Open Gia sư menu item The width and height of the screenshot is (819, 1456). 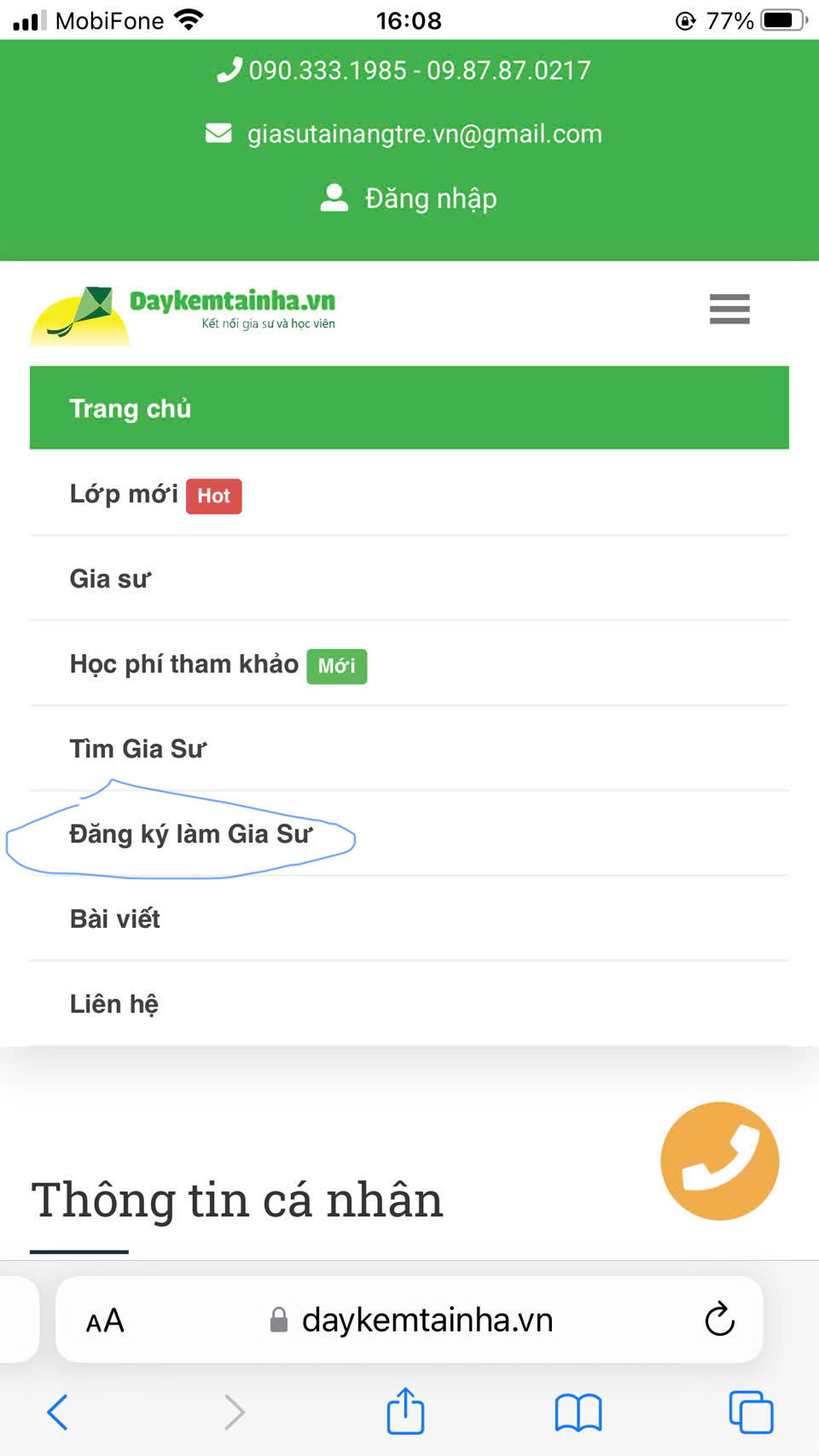tap(409, 578)
